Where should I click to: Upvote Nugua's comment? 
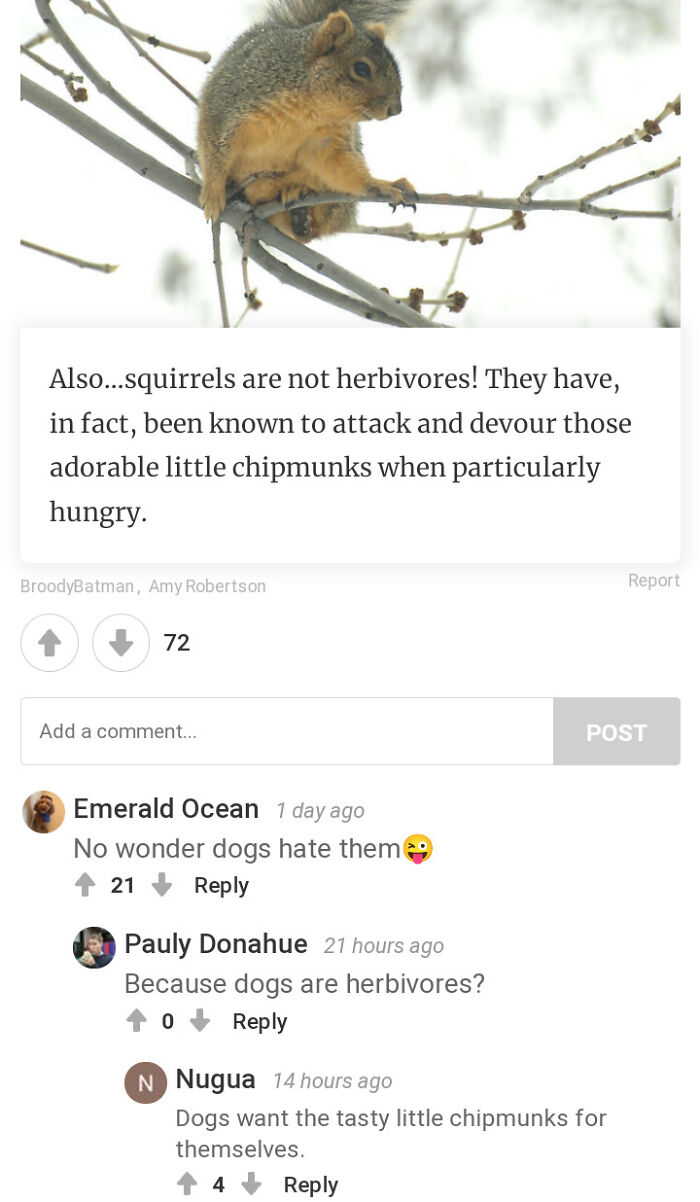(187, 1185)
